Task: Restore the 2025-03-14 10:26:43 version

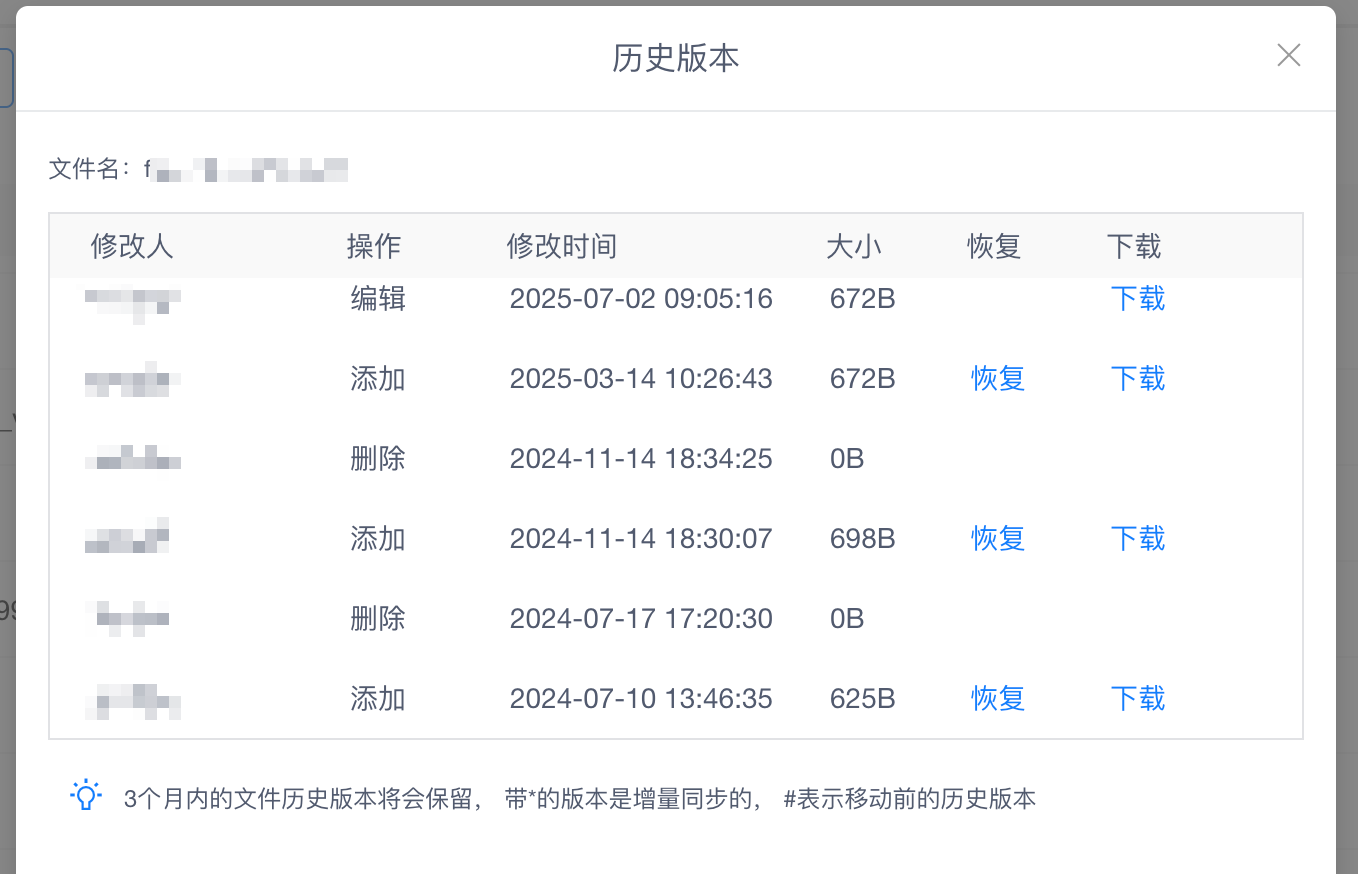Action: tap(997, 379)
